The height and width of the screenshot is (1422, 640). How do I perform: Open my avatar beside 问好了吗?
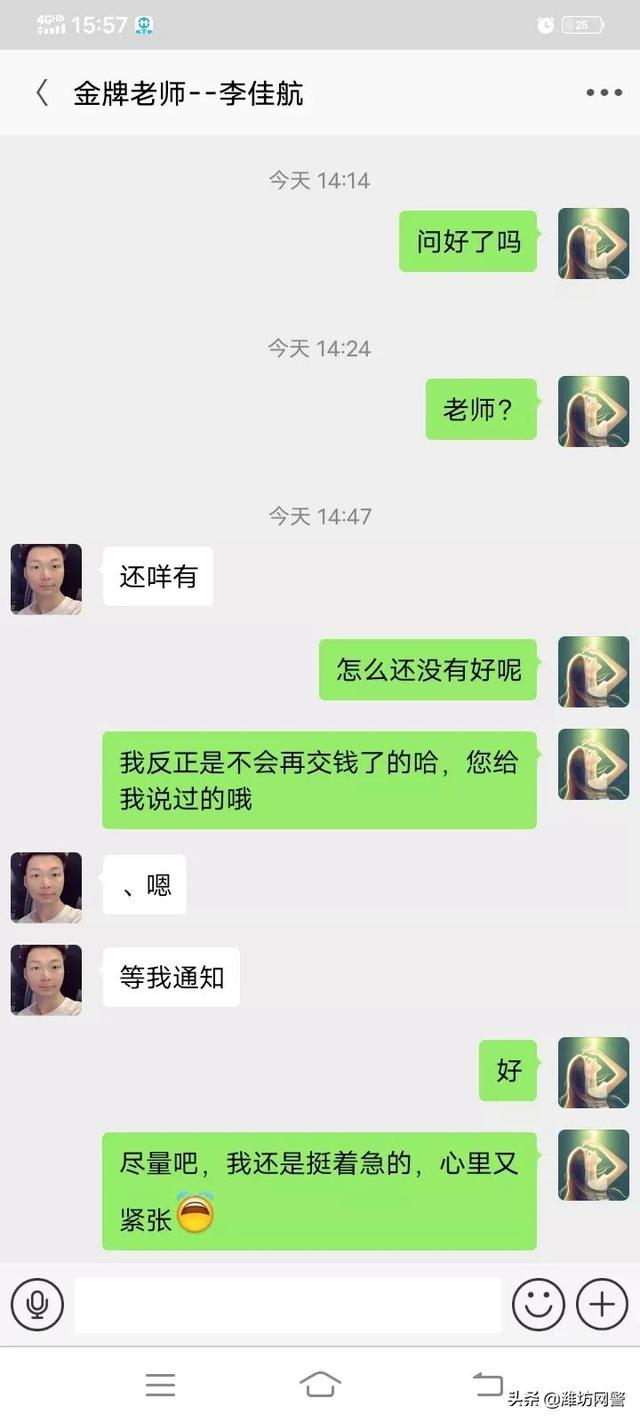click(593, 243)
